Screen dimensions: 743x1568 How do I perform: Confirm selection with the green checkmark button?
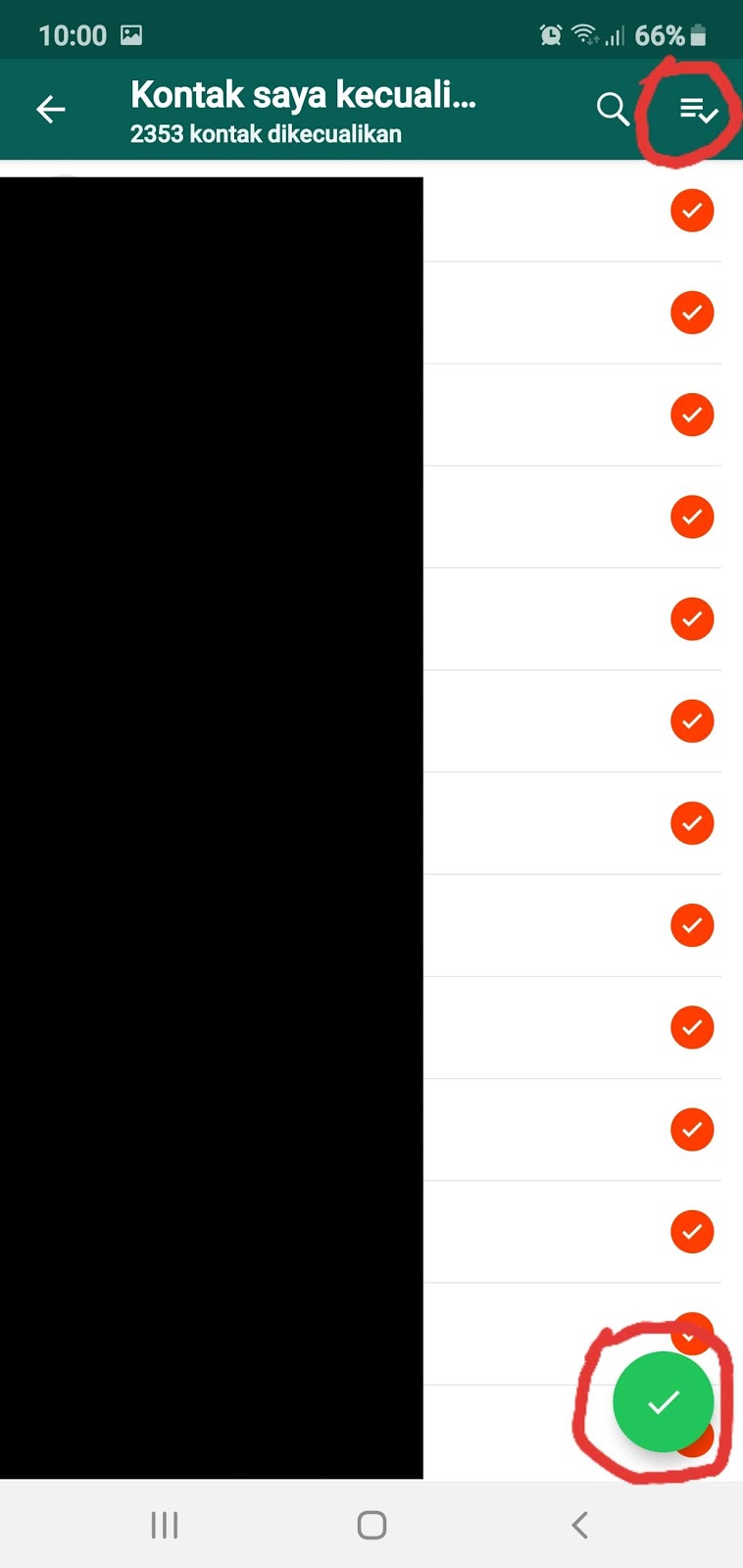[x=663, y=1401]
